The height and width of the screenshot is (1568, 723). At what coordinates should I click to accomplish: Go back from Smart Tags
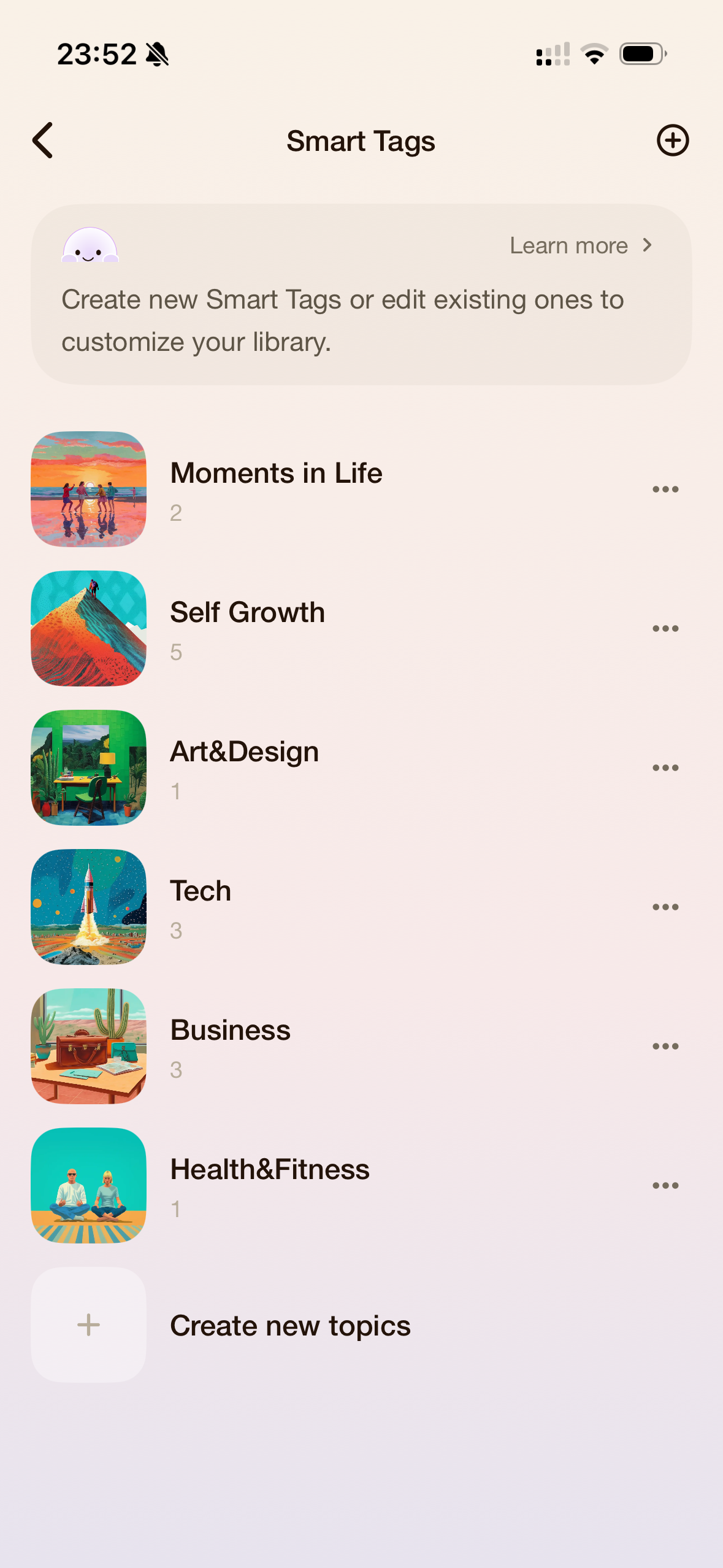tap(43, 140)
